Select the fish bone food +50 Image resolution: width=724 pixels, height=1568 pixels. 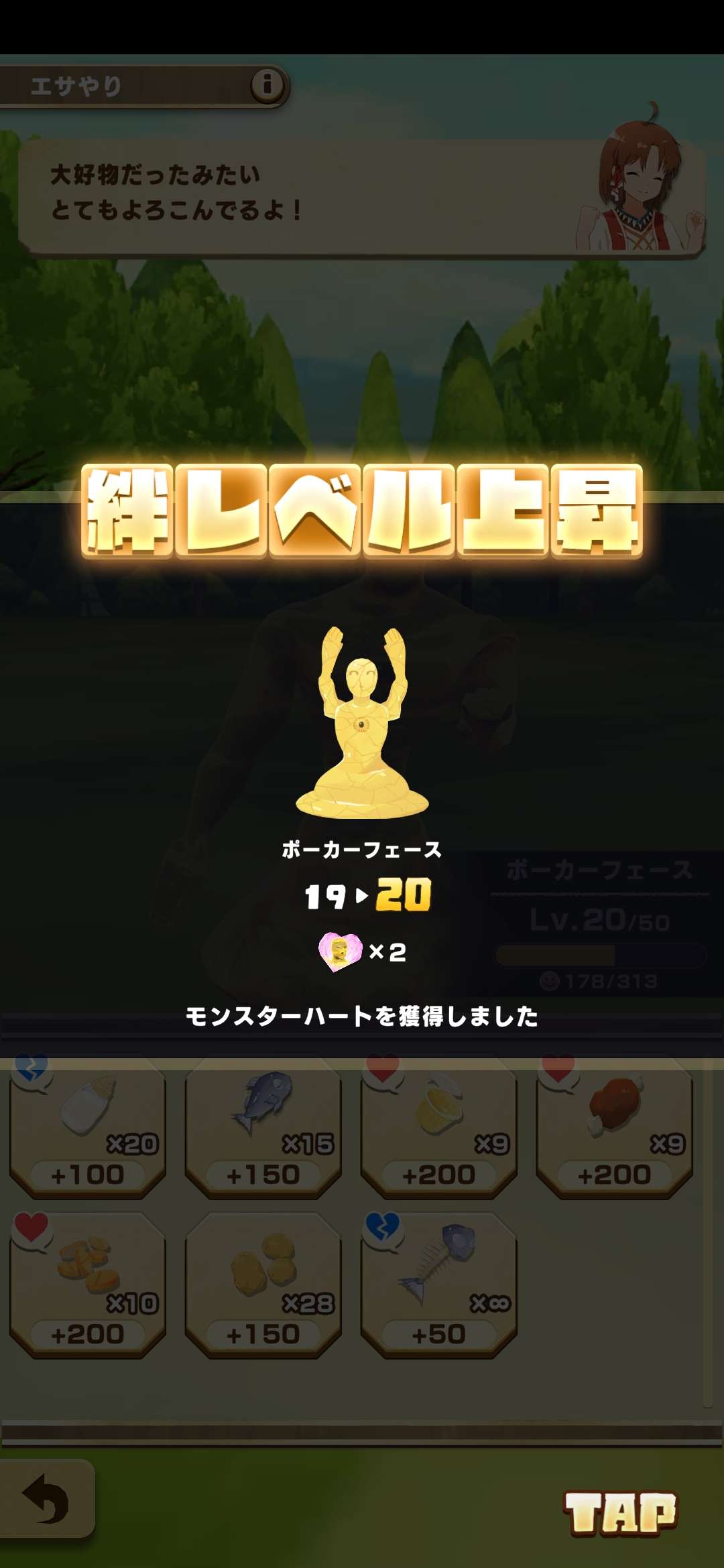point(438,1285)
